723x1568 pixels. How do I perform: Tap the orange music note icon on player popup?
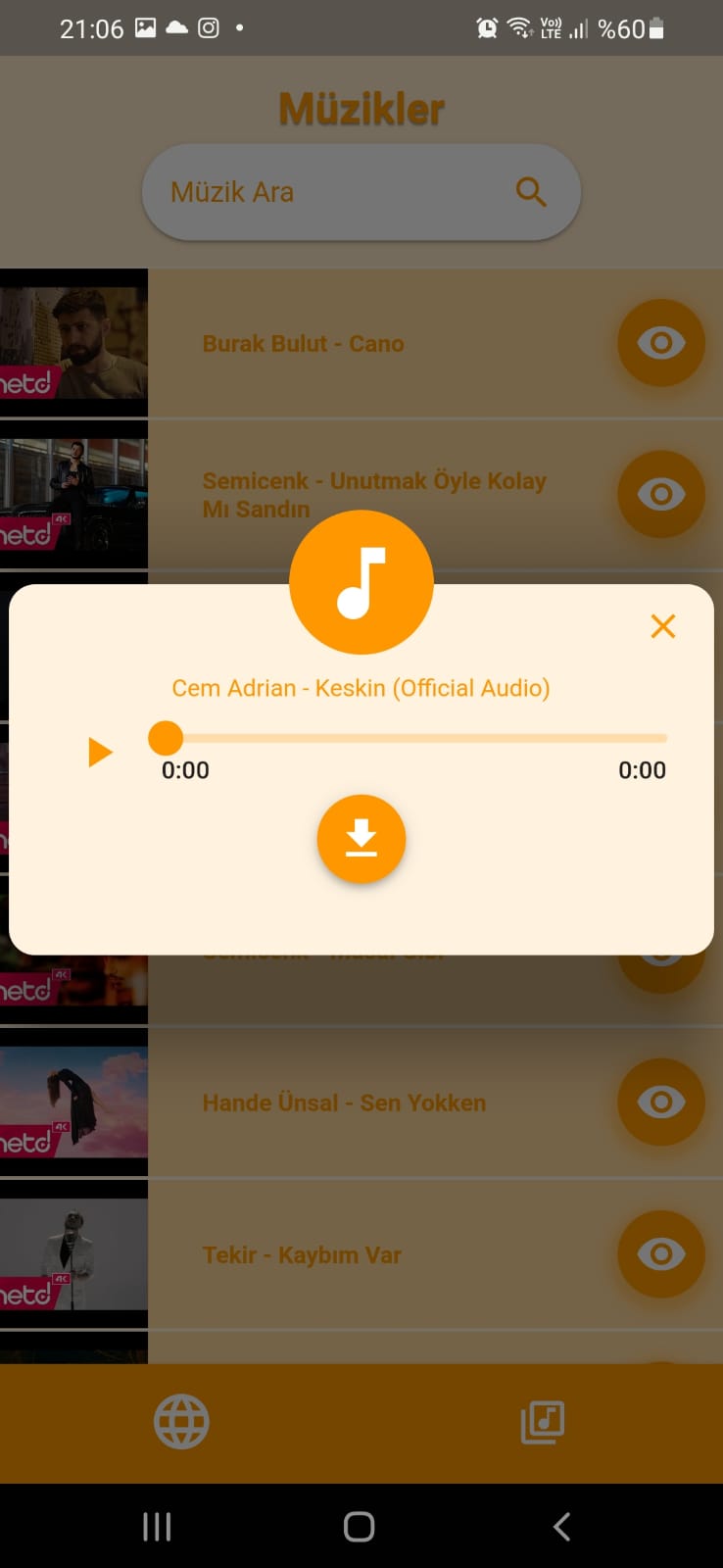tap(361, 581)
